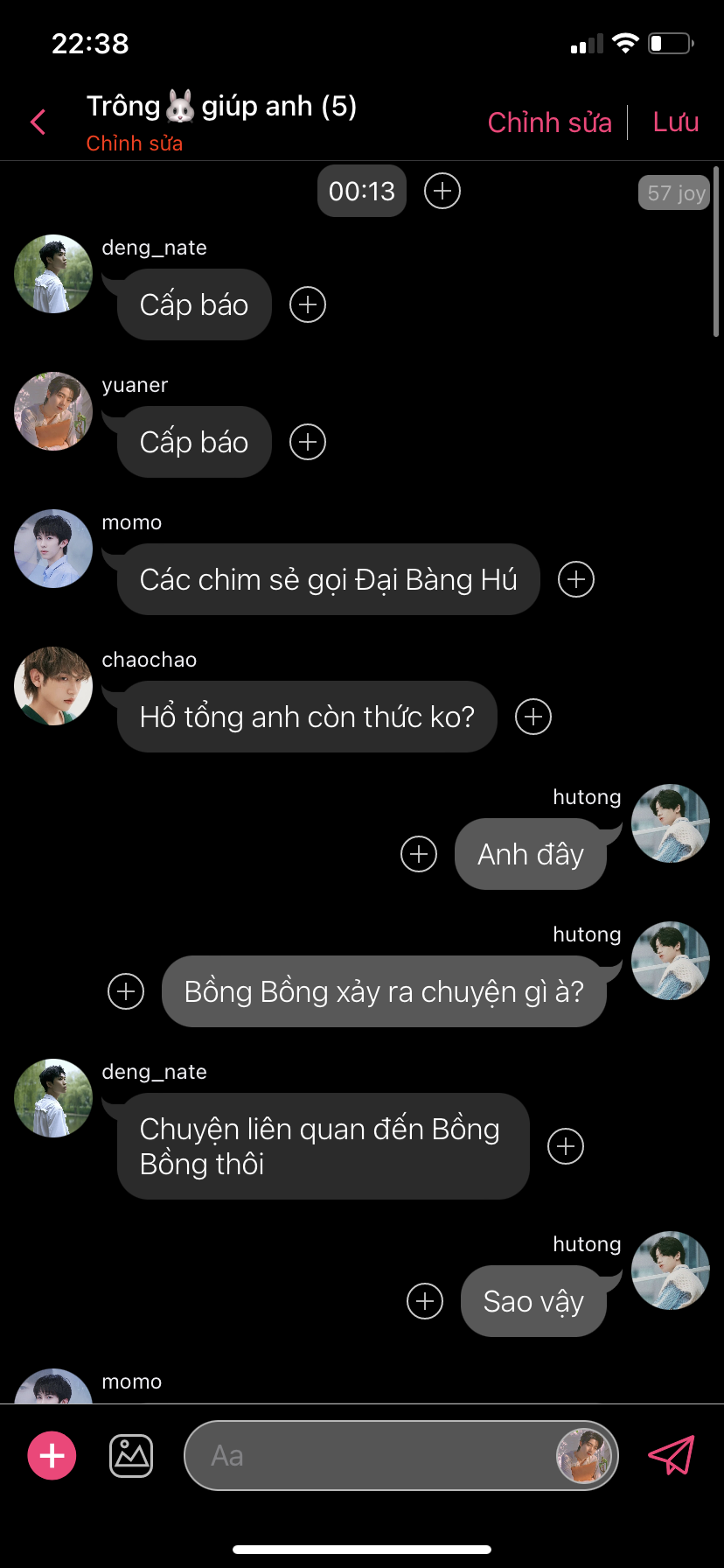Open the pink plus add button
This screenshot has height=1568, width=724.
coord(52,1456)
